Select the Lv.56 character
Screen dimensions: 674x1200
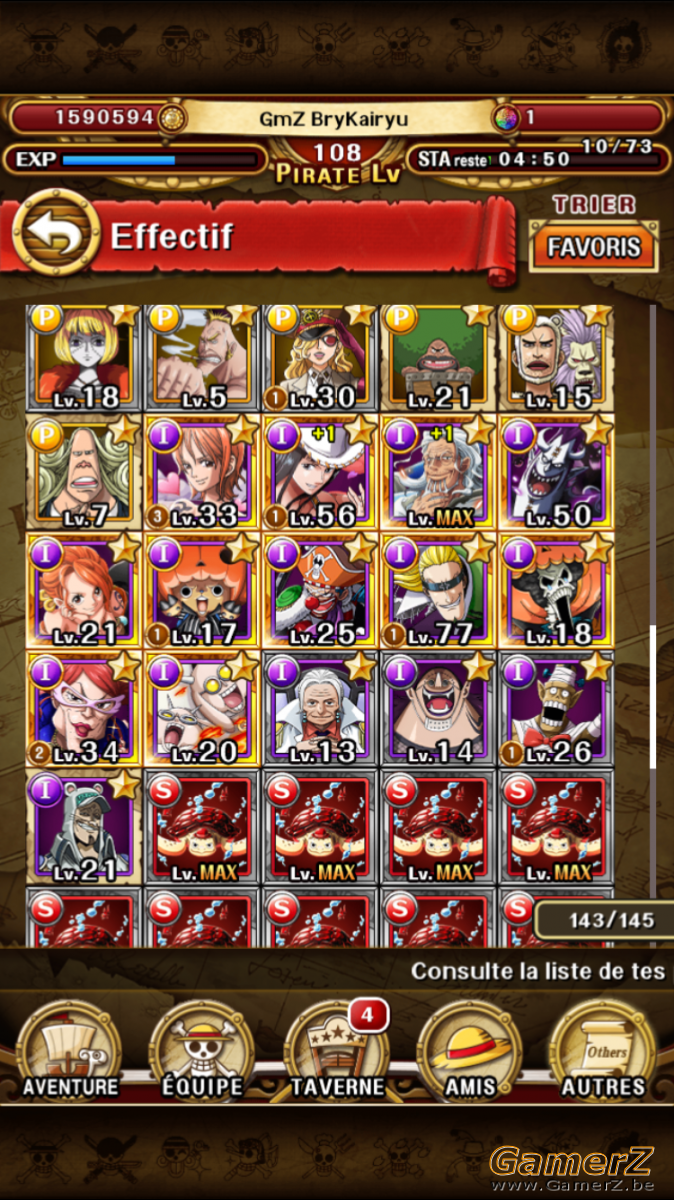coord(320,473)
